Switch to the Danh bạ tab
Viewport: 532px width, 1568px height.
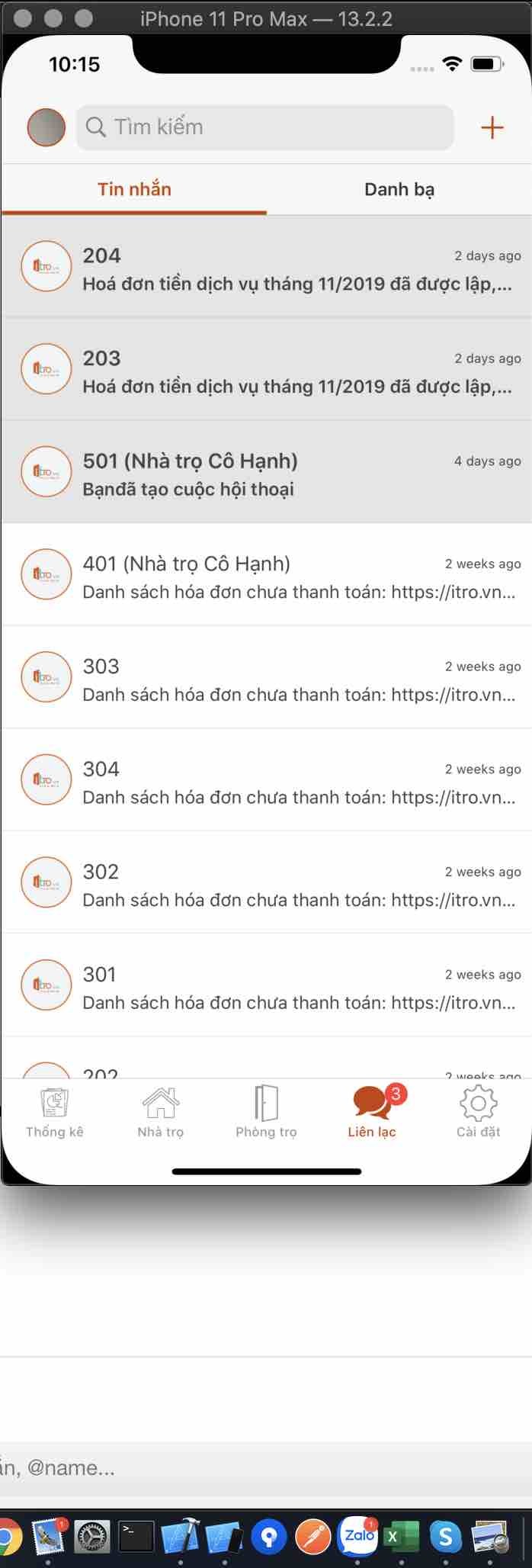click(399, 189)
